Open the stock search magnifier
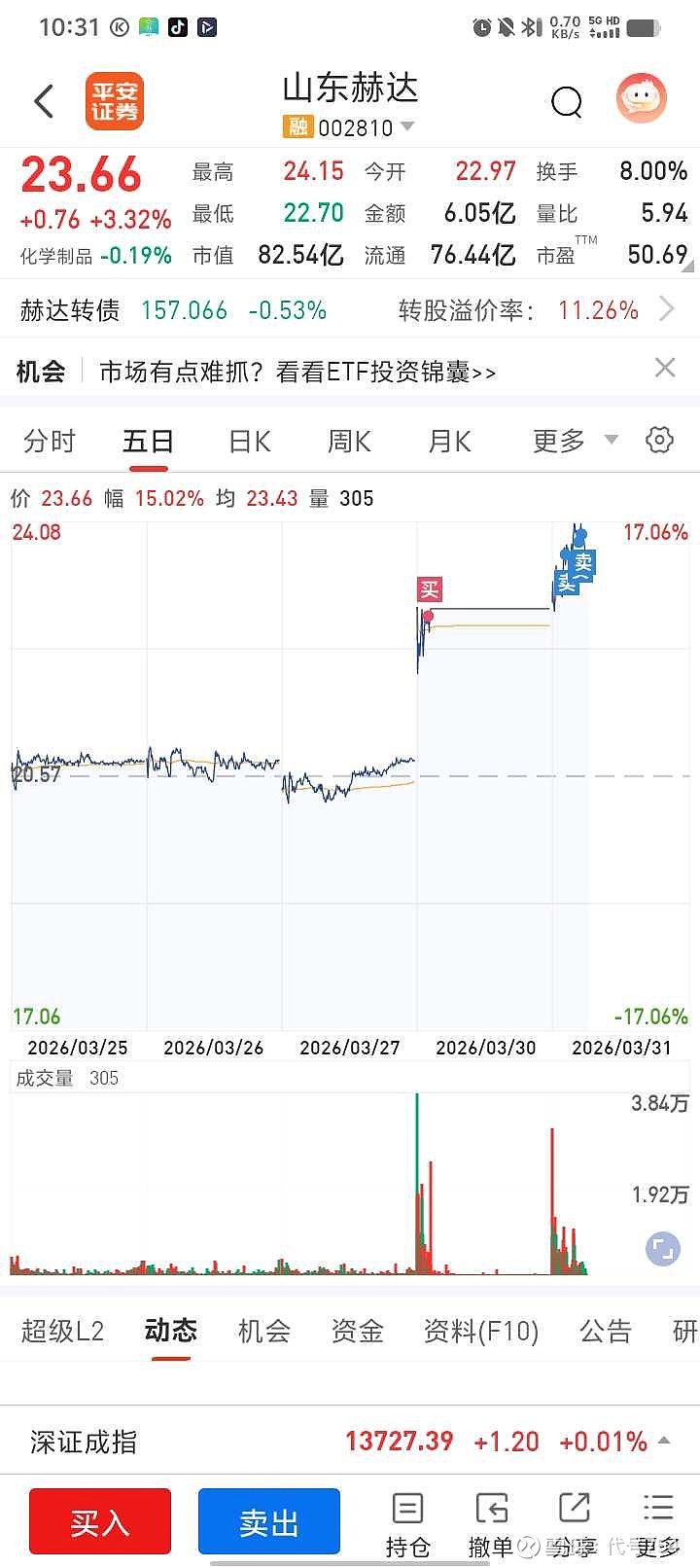Viewport: 700px width, 1568px height. tap(566, 101)
